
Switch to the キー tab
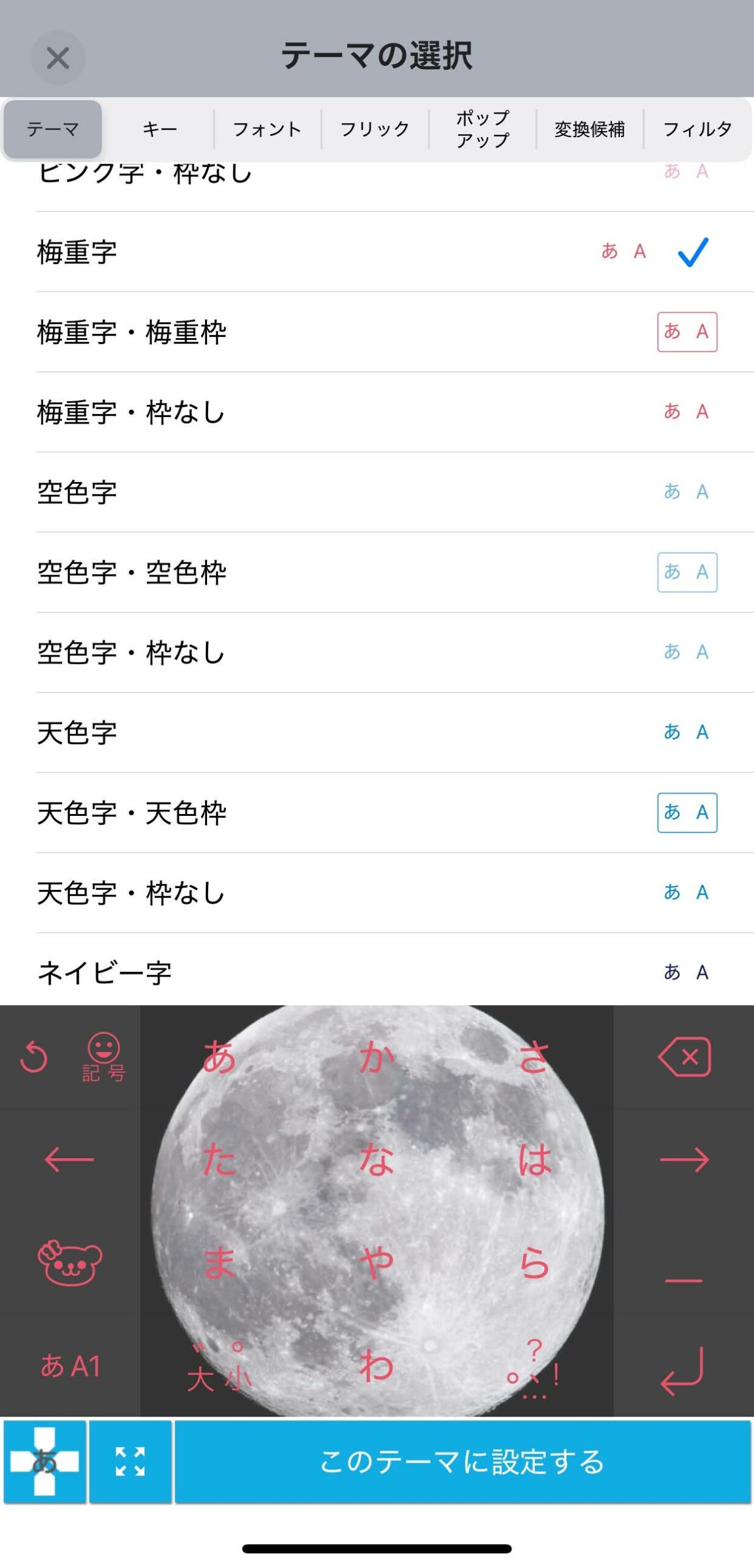160,129
